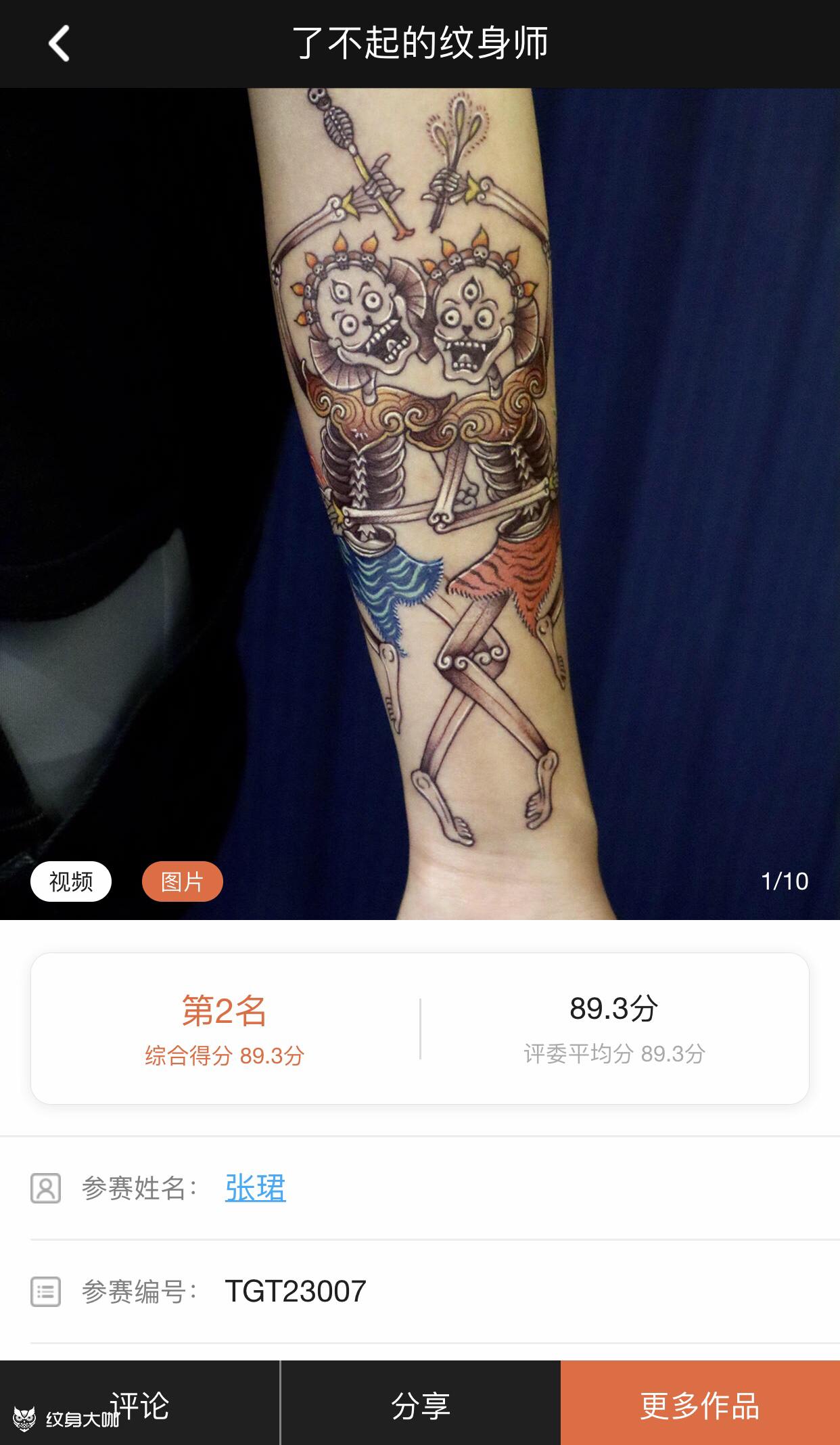Open the 评论 comments section
The width and height of the screenshot is (840, 1445).
tap(139, 1406)
